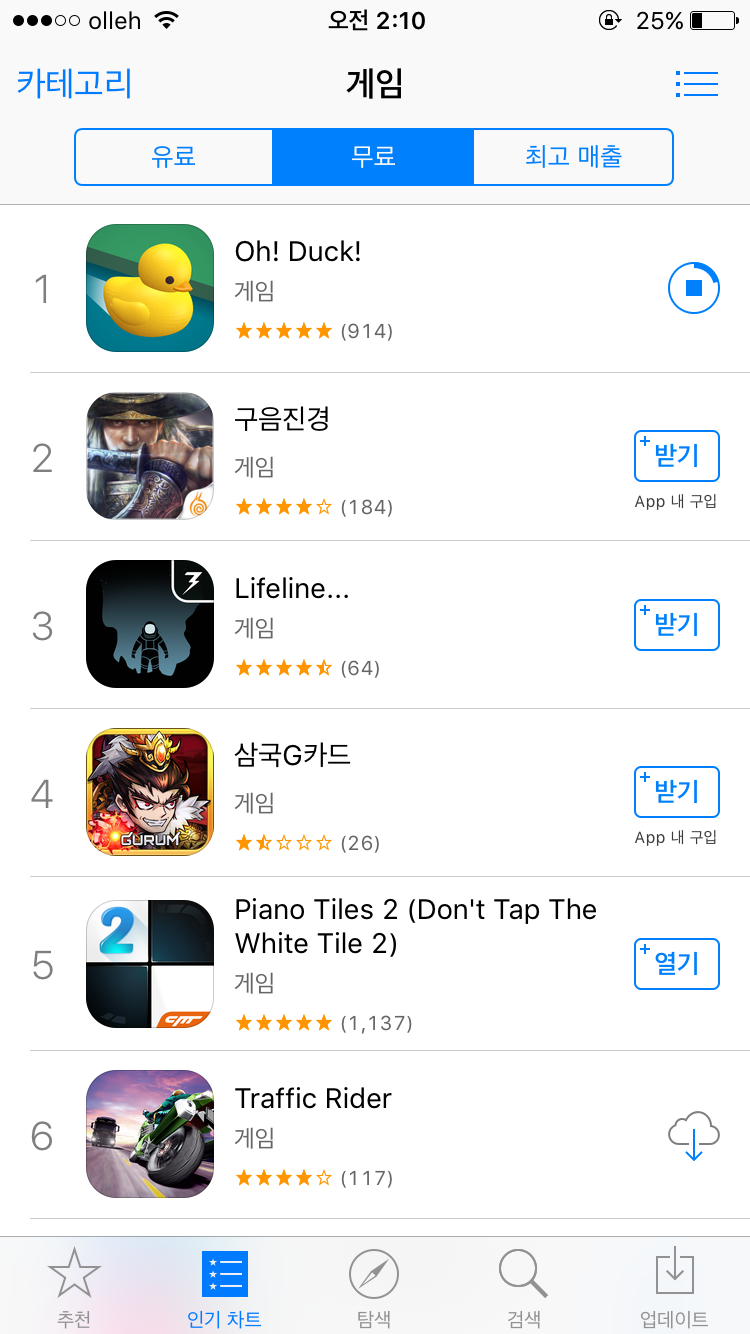Open Piano Tiles 2 with 열기
This screenshot has height=1334, width=750.
677,964
